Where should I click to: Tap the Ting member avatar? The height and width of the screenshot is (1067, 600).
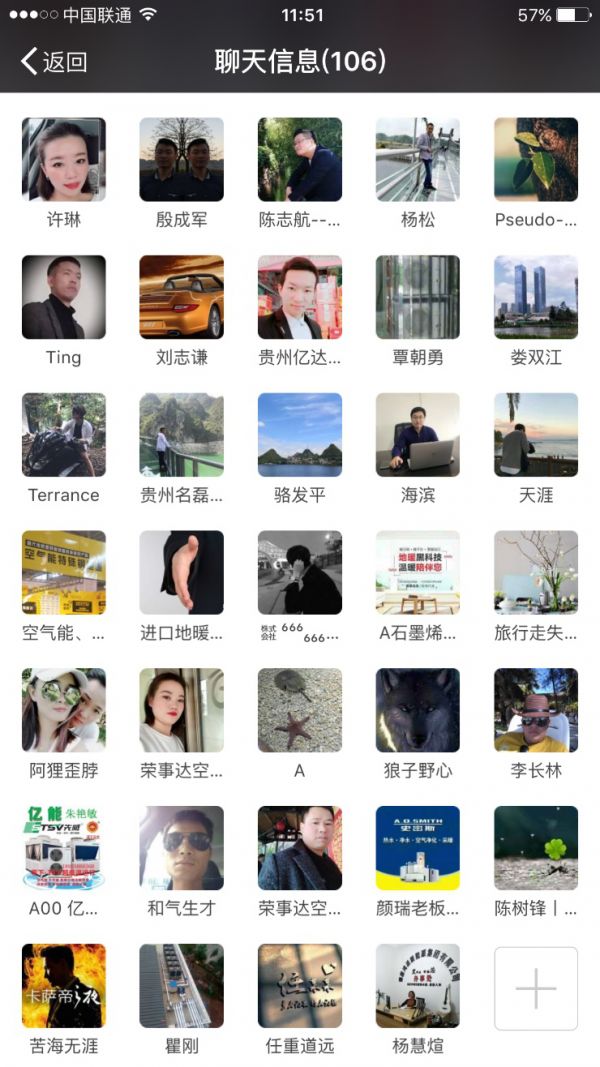(64, 297)
